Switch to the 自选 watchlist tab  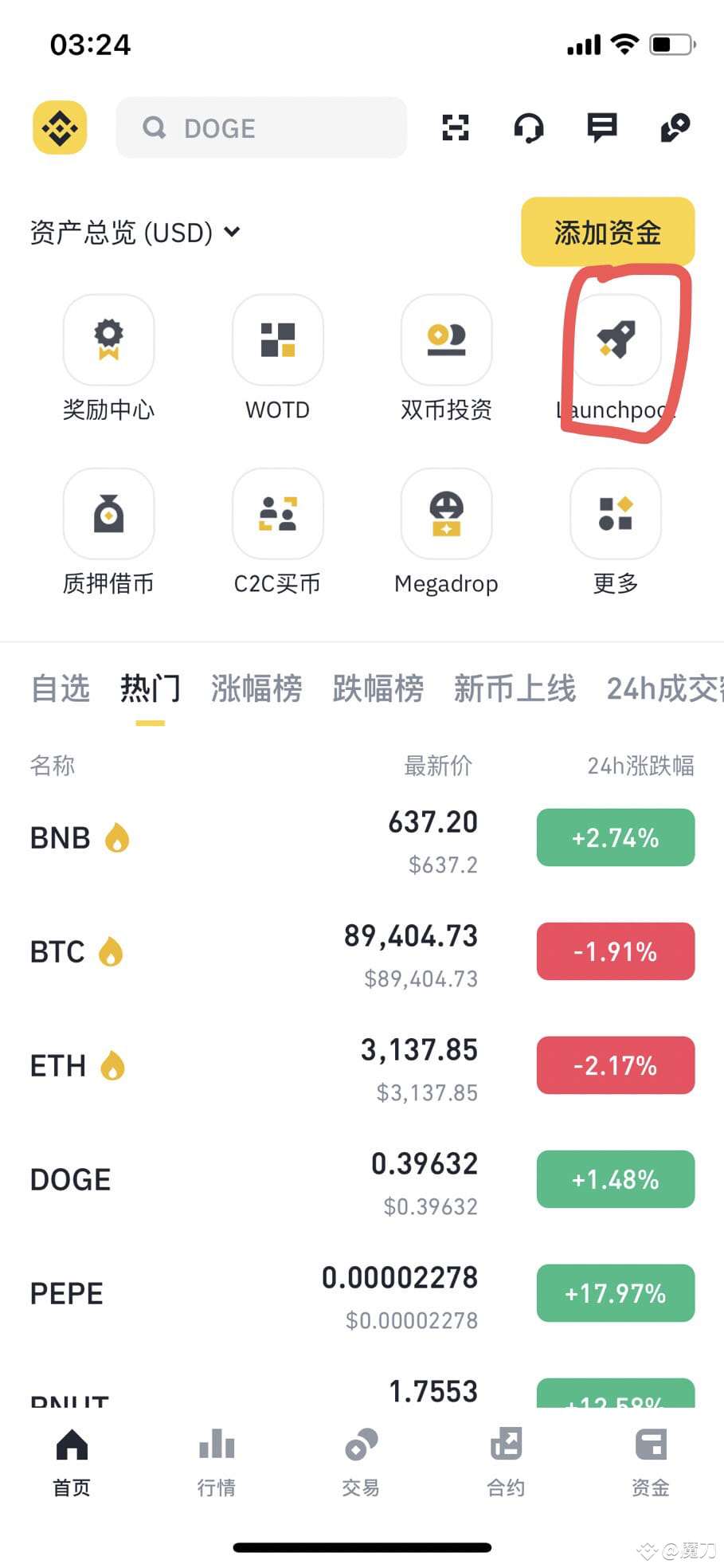60,689
